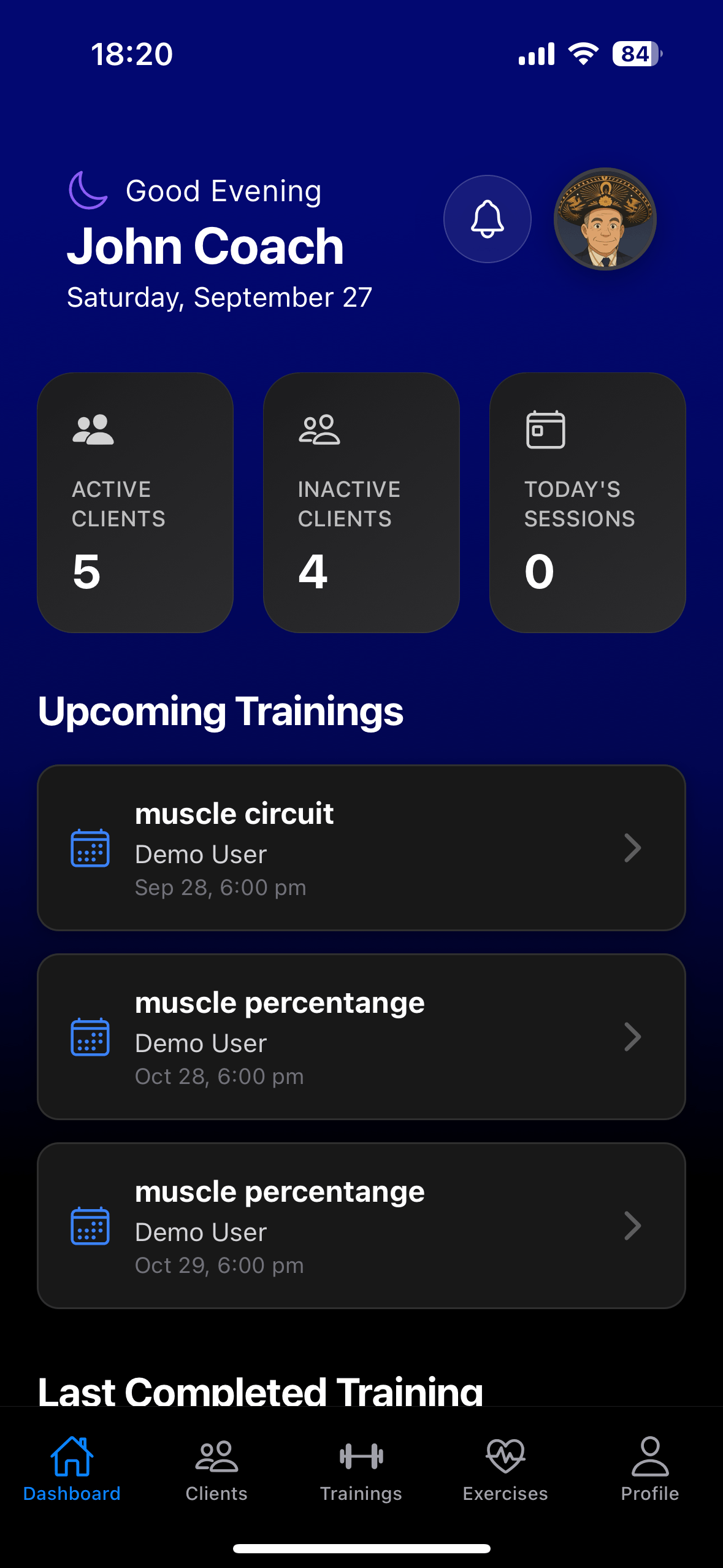Open the muscle percentange training on Oct 28
This screenshot has height=1568, width=723.
pyautogui.click(x=361, y=1037)
